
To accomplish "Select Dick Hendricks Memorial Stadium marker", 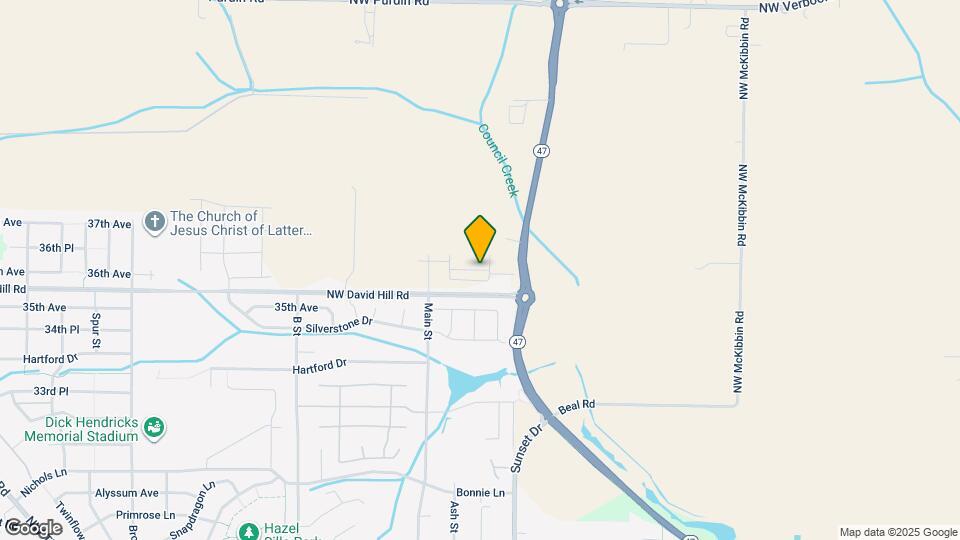I will pos(154,429).
